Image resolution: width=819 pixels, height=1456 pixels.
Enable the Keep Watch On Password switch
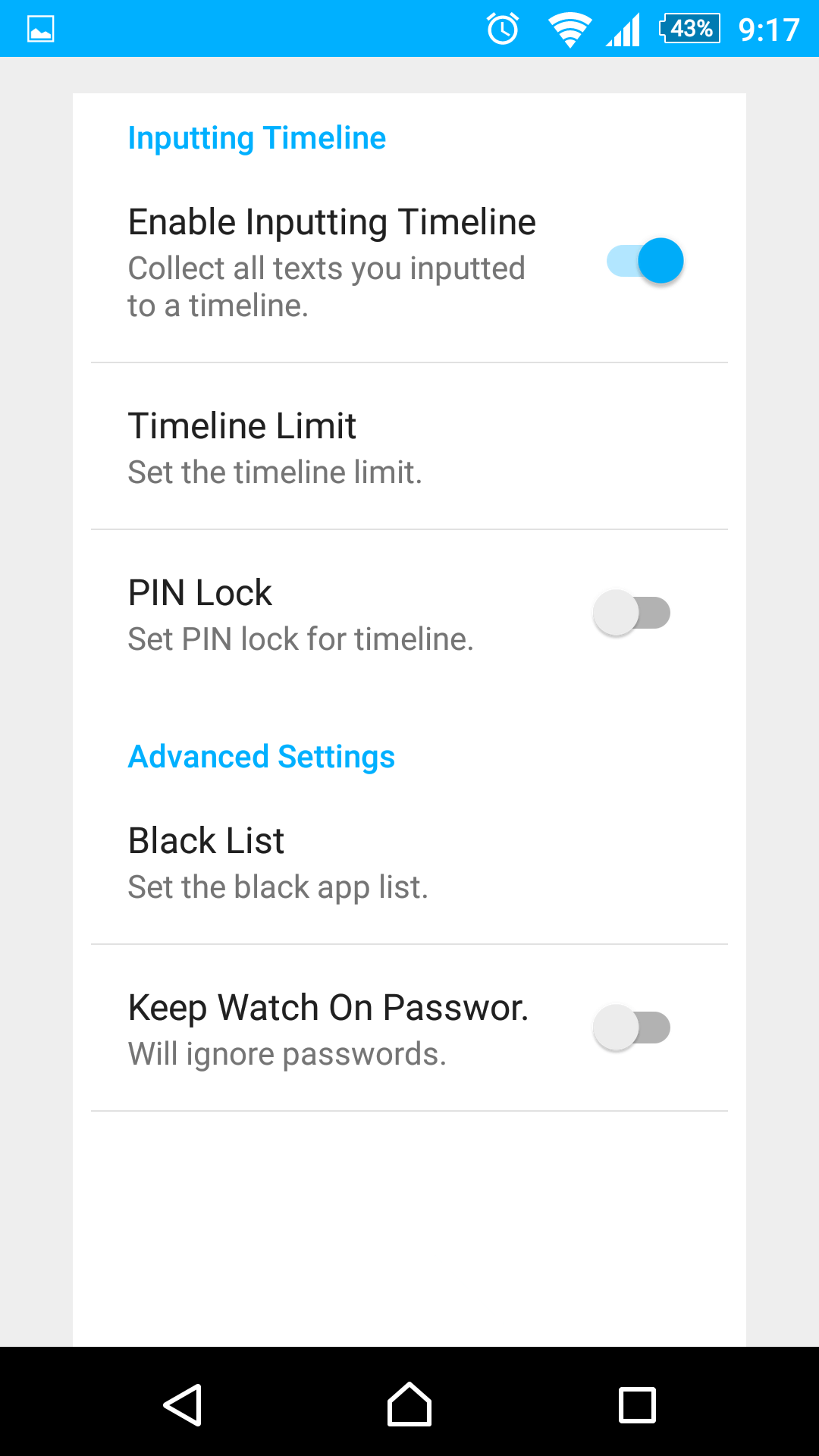(632, 1028)
